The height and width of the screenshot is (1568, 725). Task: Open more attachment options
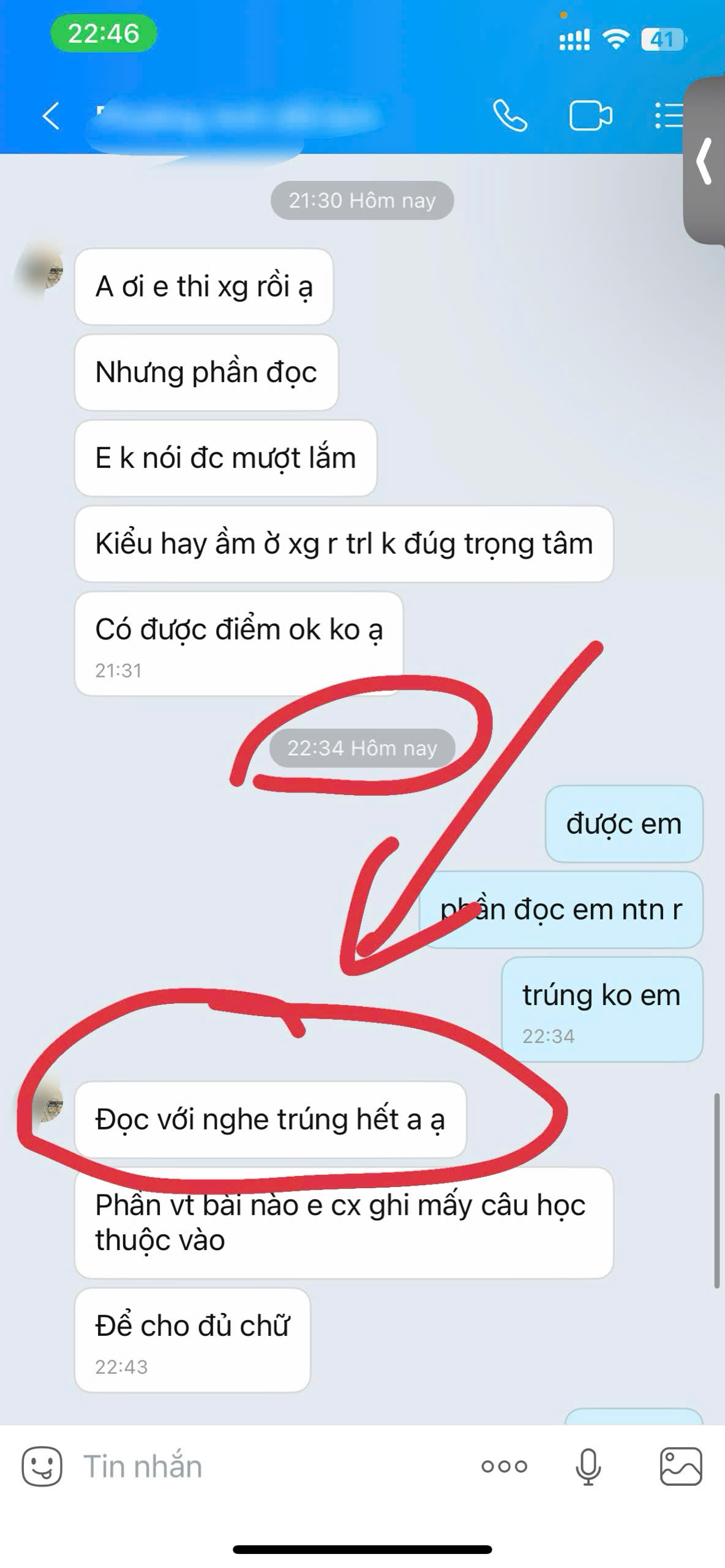504,1466
